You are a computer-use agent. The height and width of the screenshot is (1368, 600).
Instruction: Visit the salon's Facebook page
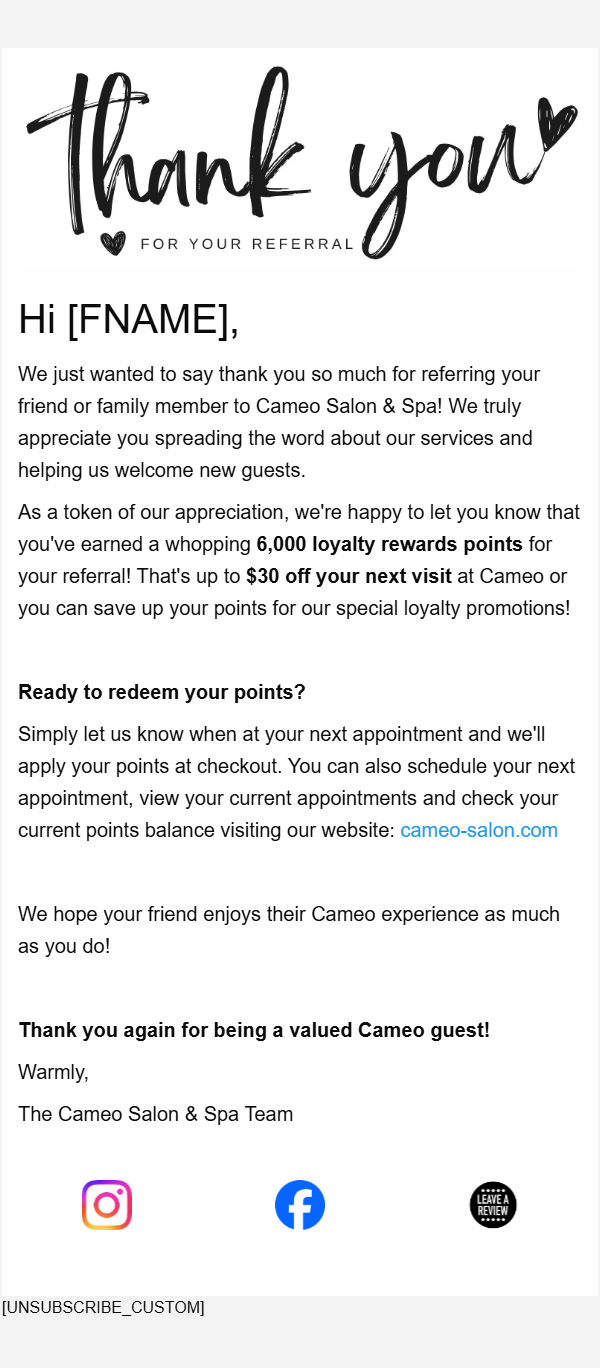(300, 1205)
